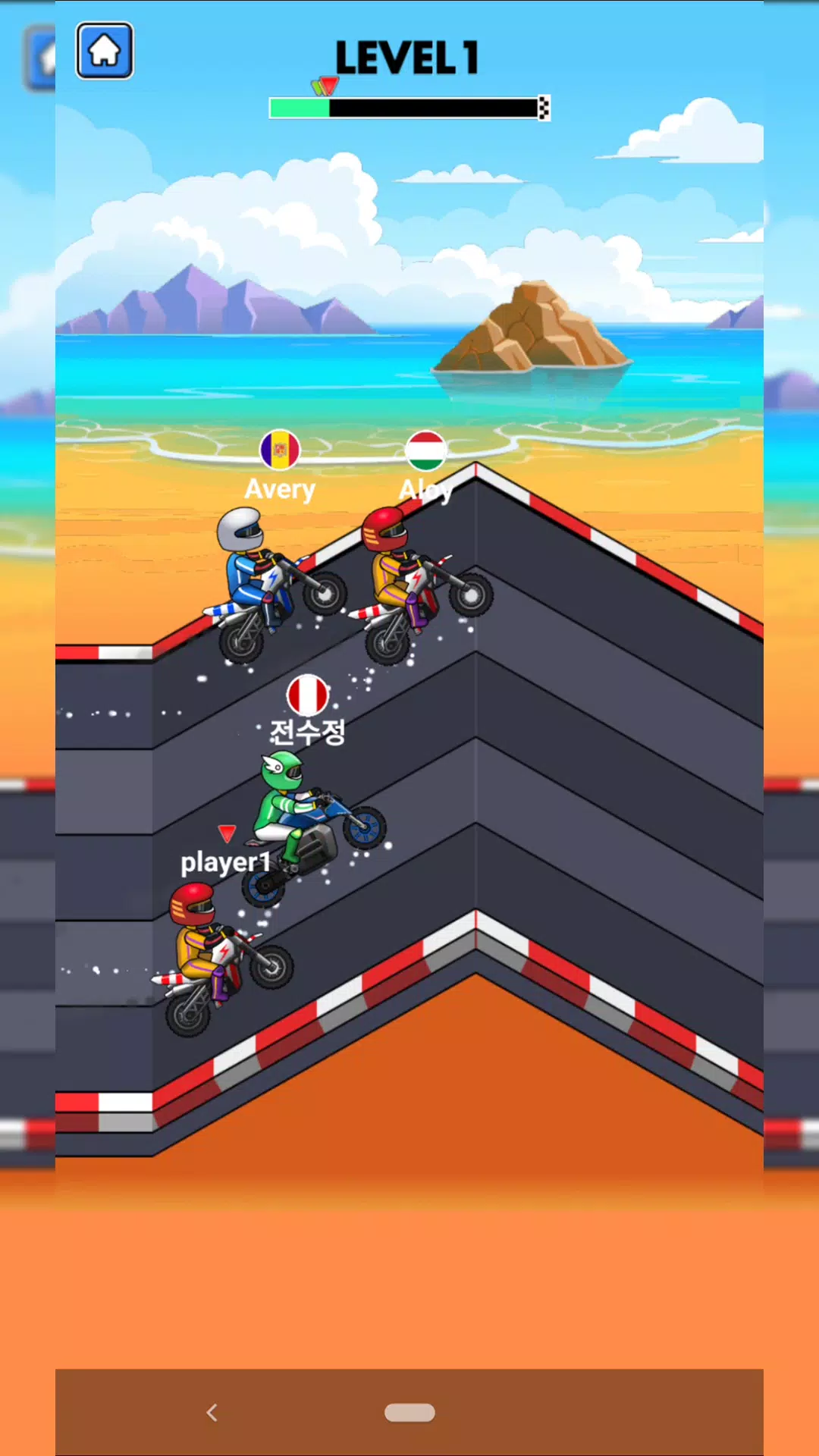Viewport: 819px width, 1456px height.
Task: Tap the Avery name label
Action: pyautogui.click(x=279, y=488)
